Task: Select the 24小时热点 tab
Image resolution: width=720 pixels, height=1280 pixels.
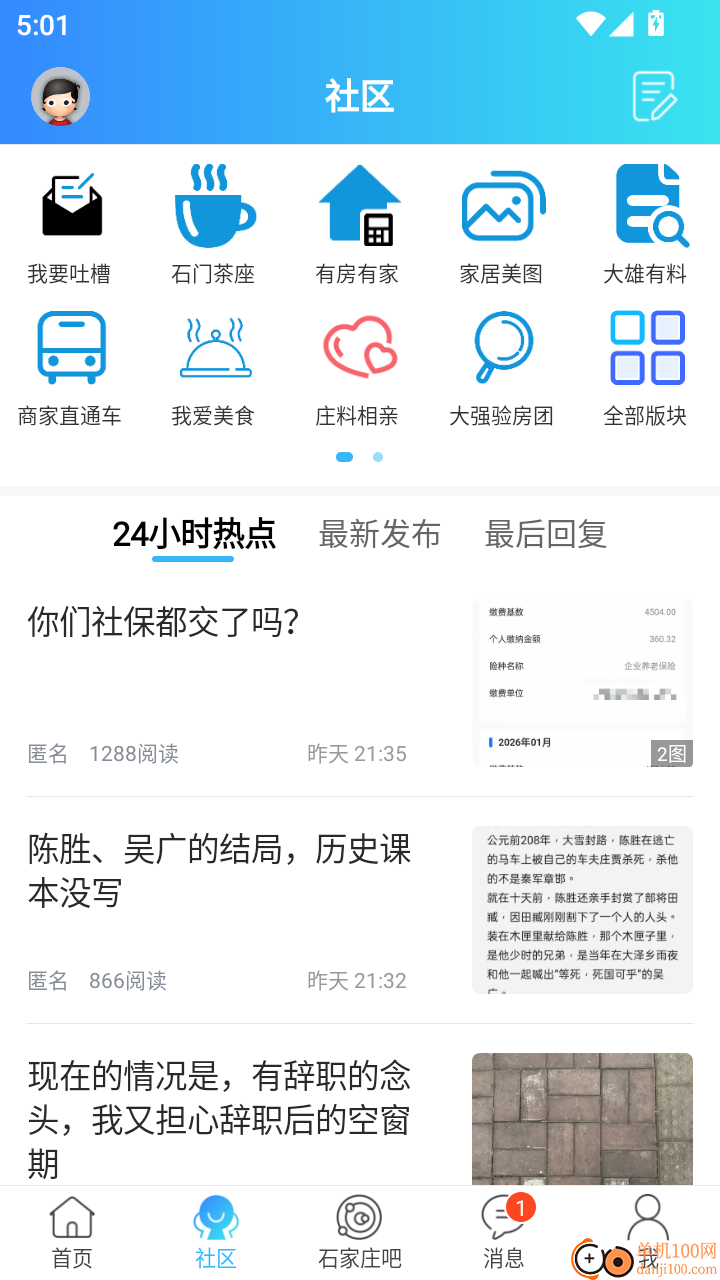Action: point(196,535)
